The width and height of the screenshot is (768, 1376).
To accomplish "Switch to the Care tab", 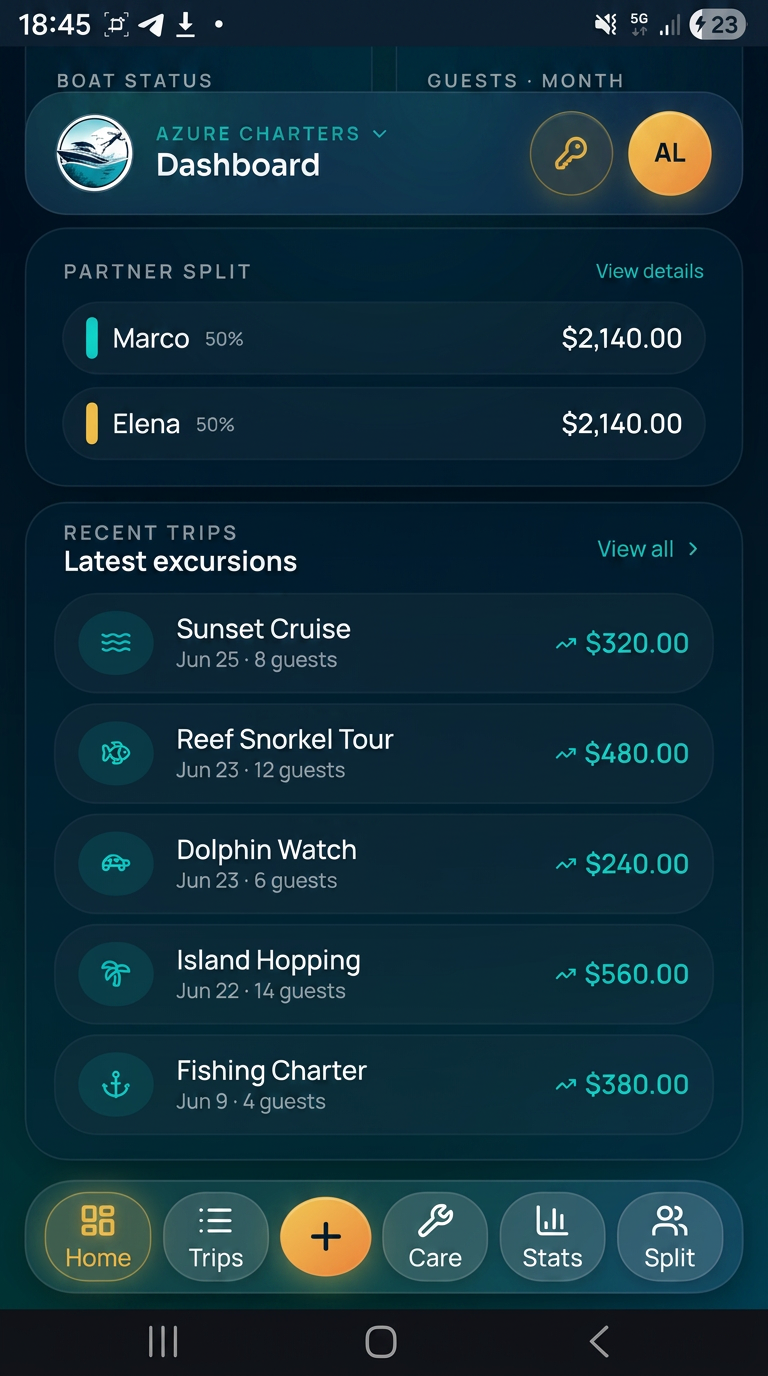I will coord(435,1237).
